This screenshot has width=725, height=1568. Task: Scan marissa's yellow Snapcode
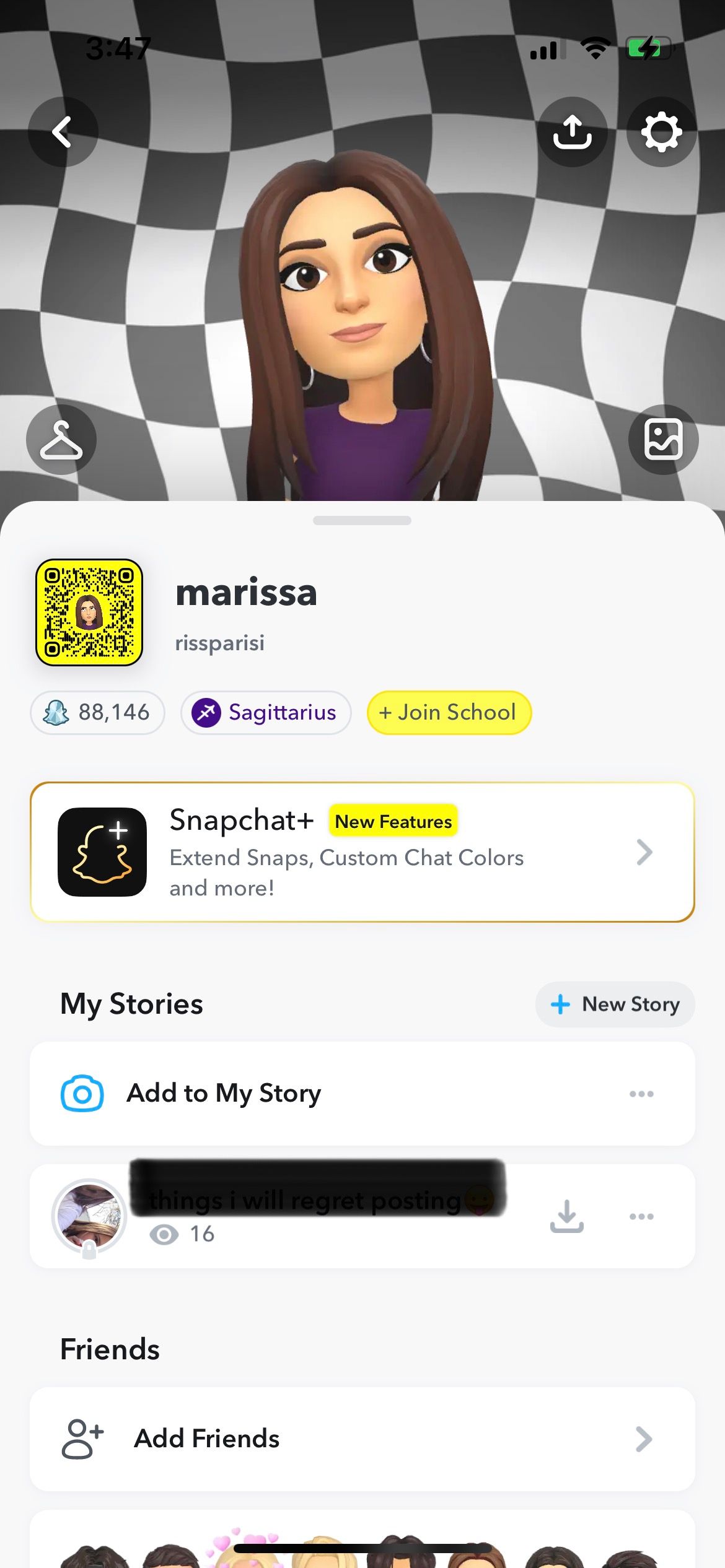[x=90, y=613]
